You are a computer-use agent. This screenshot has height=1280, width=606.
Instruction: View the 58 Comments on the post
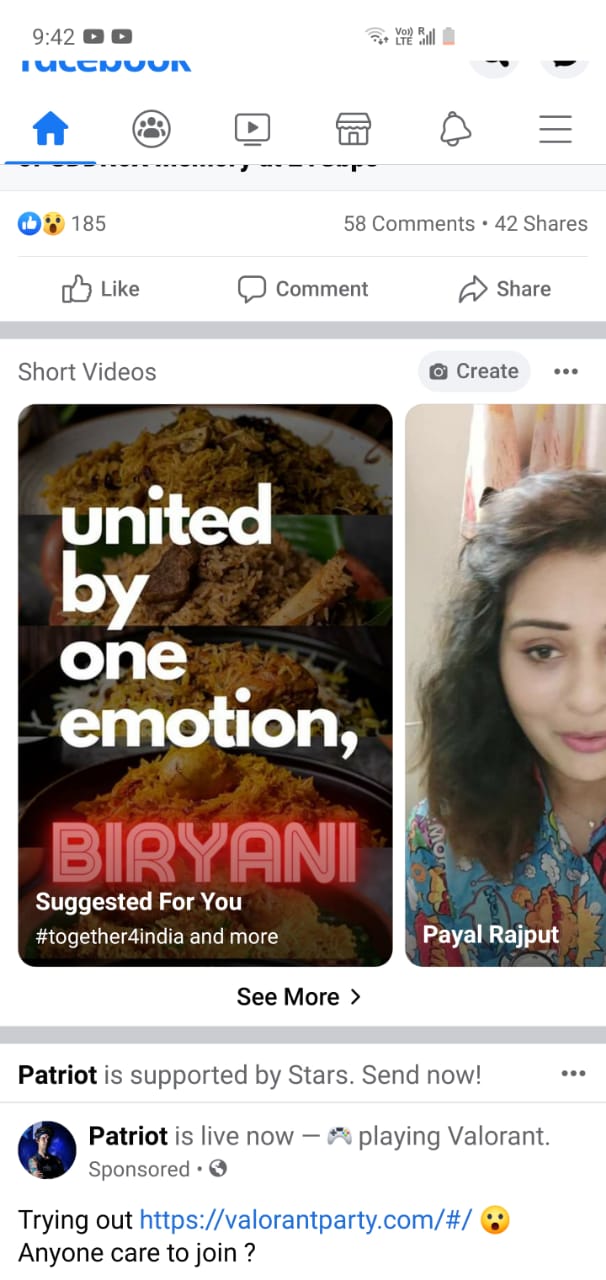(409, 224)
